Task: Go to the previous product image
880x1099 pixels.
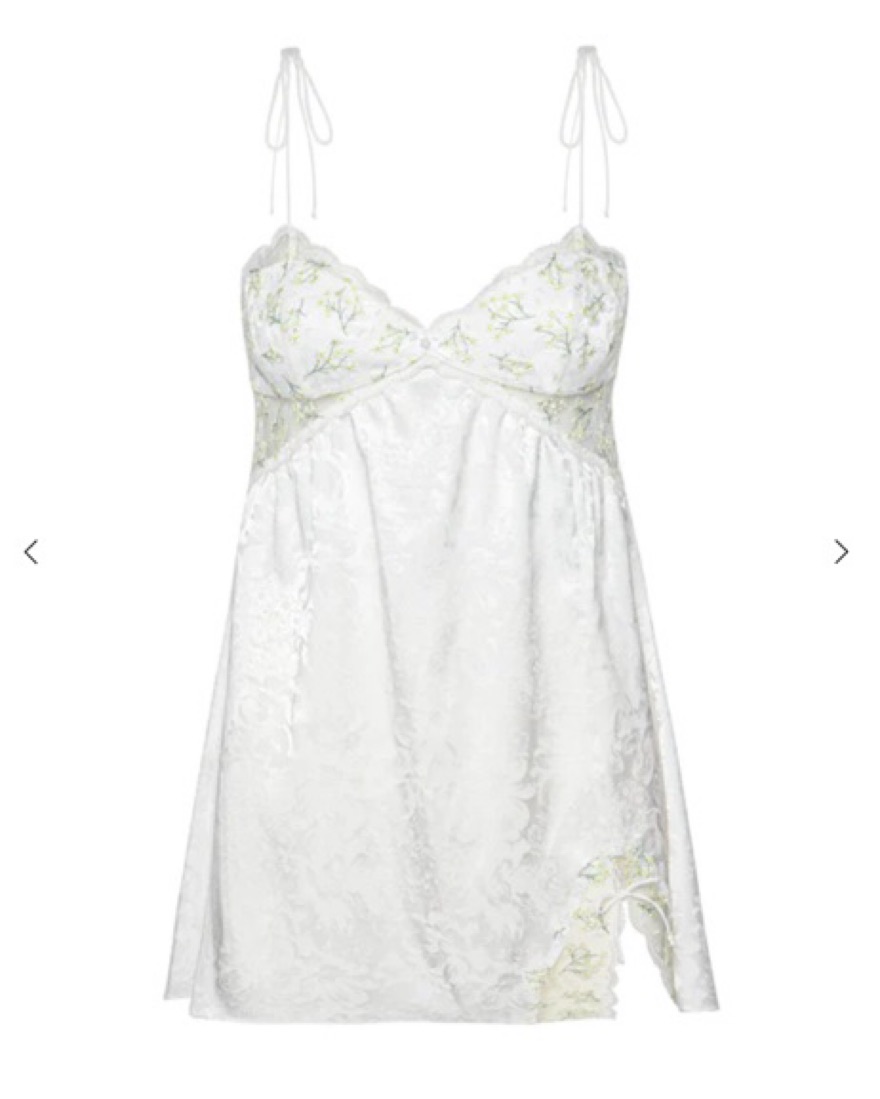Action: (31, 551)
